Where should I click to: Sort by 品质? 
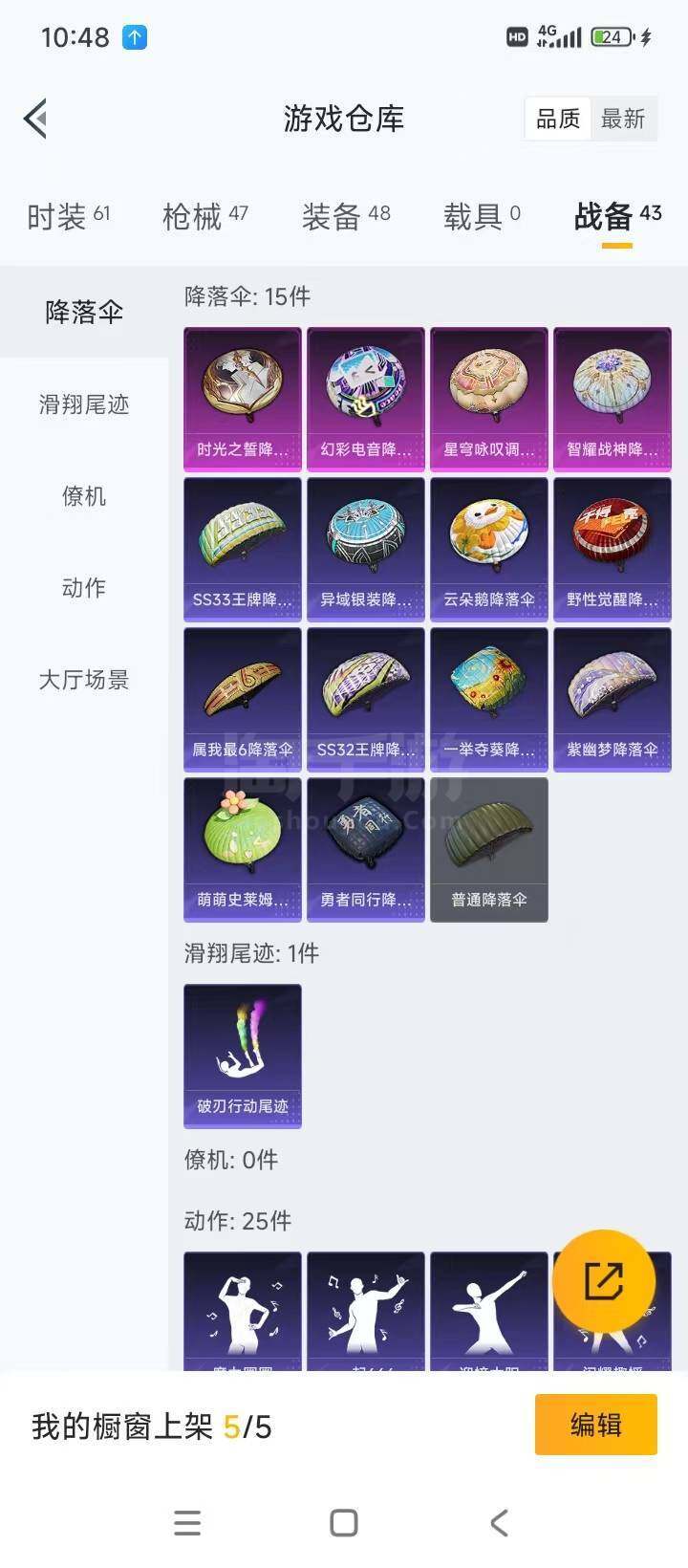558,120
